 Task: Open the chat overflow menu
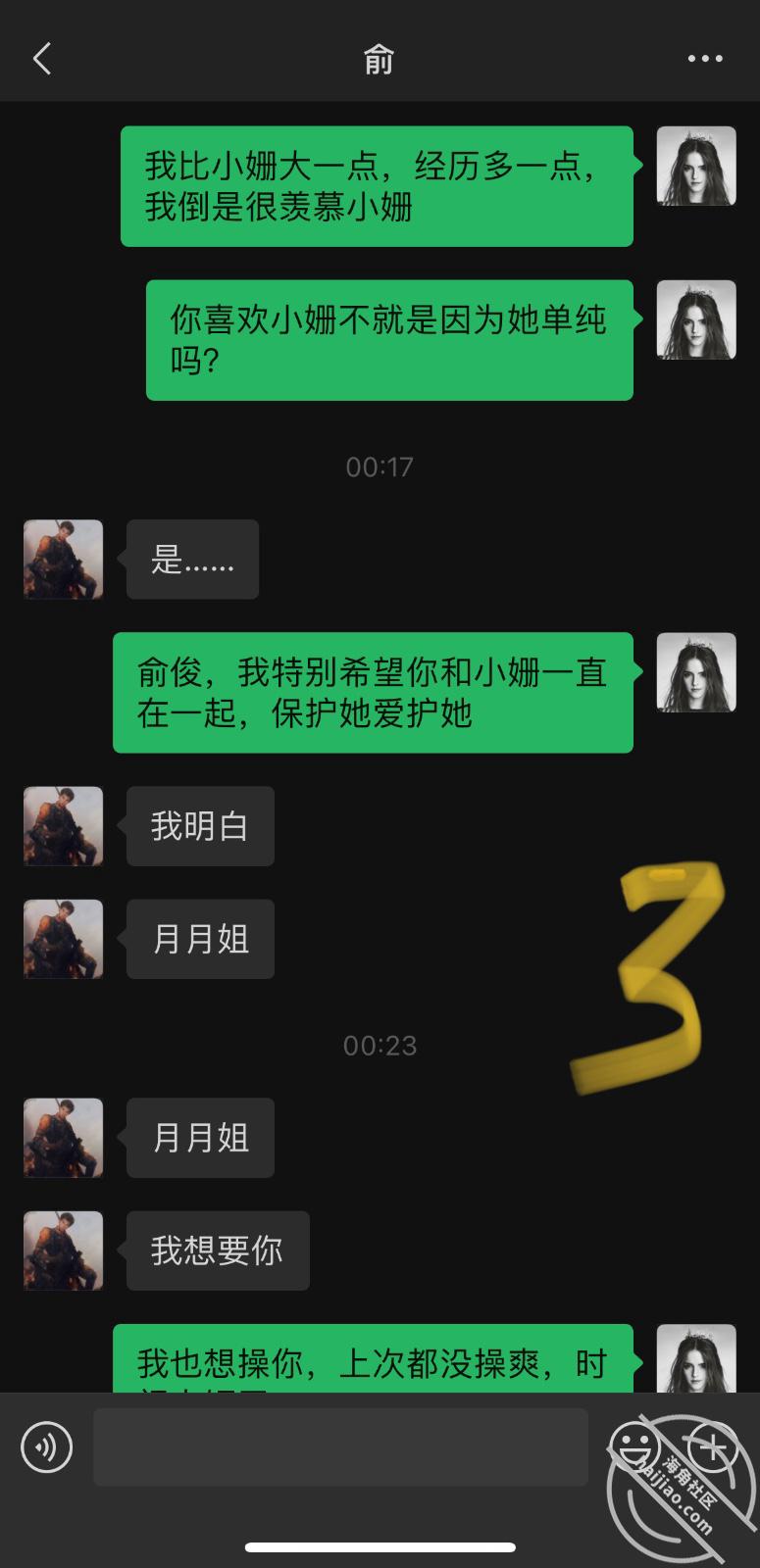click(704, 60)
